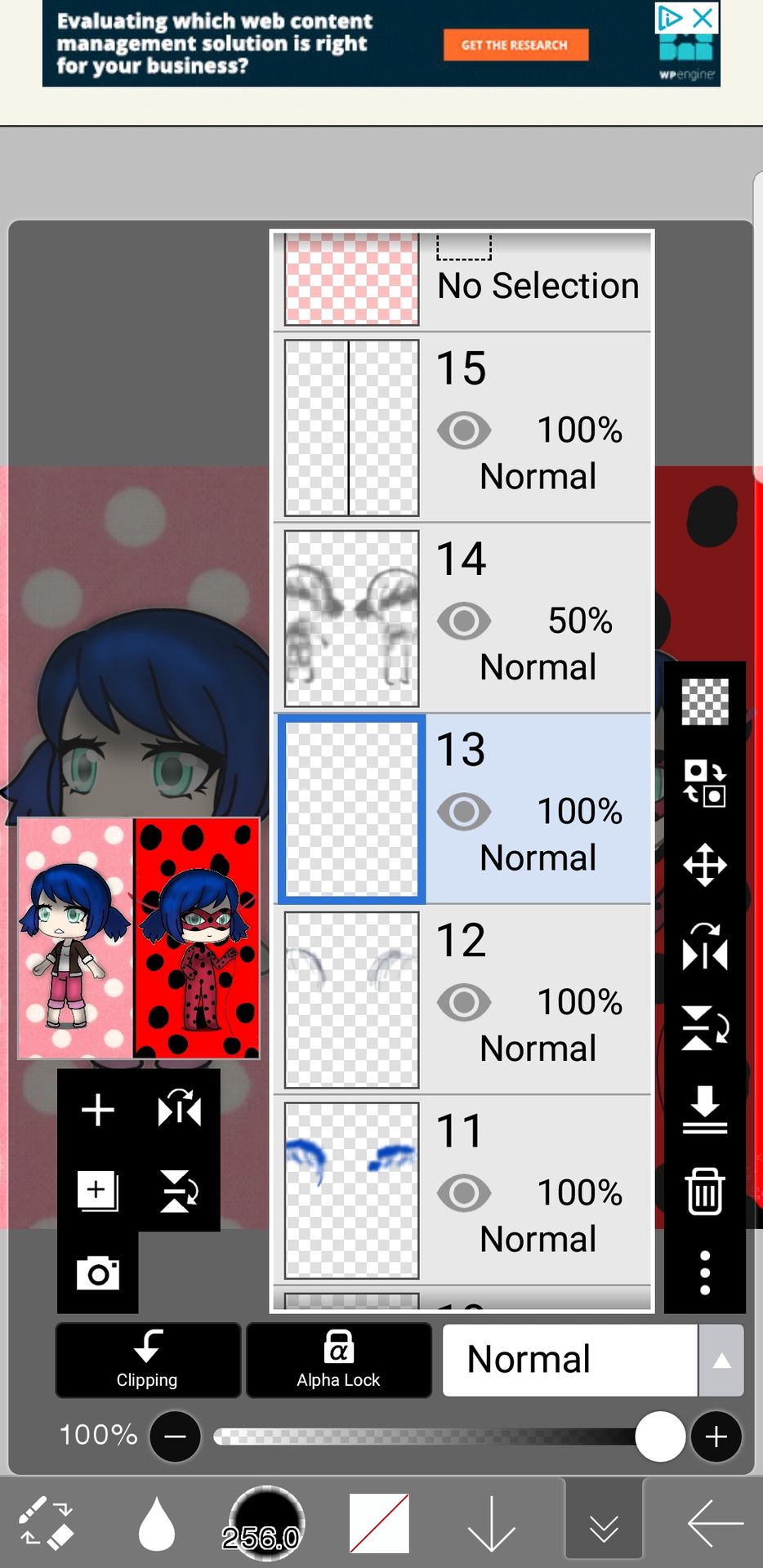Enable Clipping for the current layer

148,1360
